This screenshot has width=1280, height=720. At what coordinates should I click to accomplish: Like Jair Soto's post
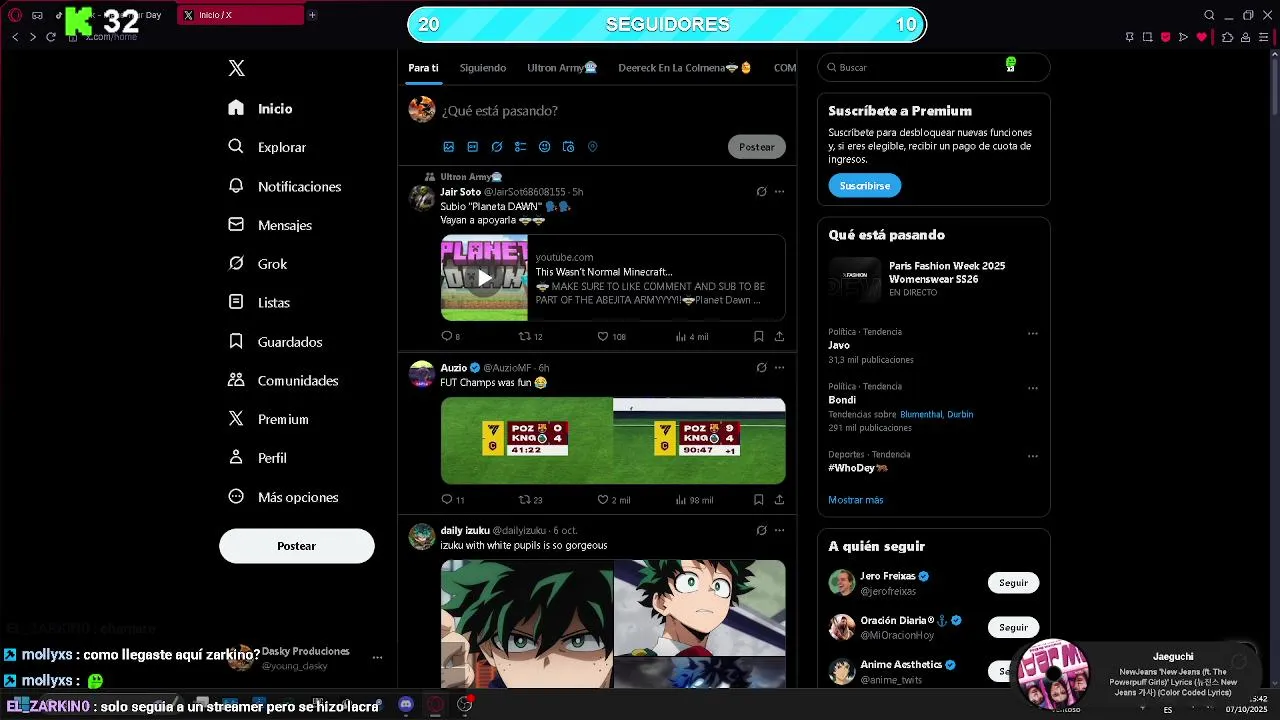click(x=603, y=337)
